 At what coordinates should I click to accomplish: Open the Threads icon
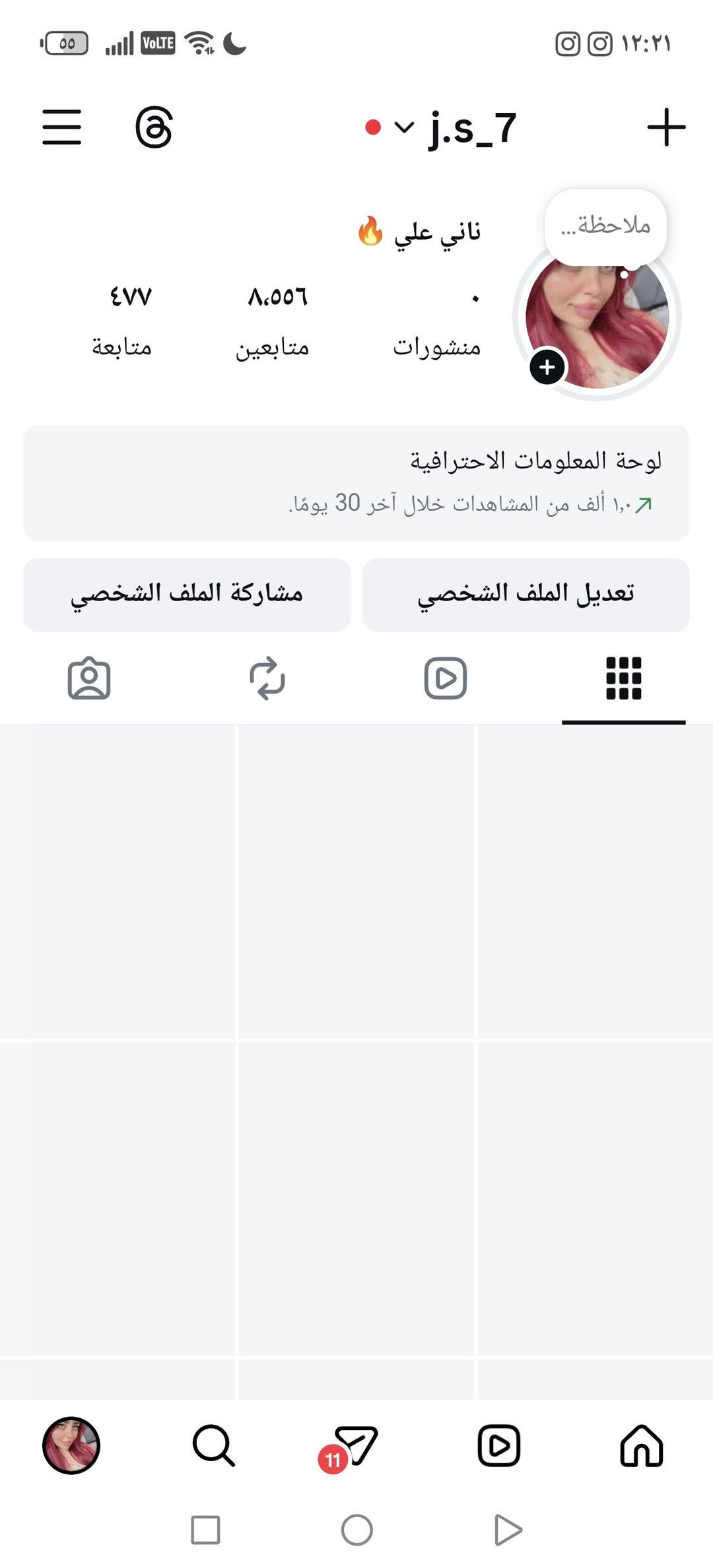154,127
